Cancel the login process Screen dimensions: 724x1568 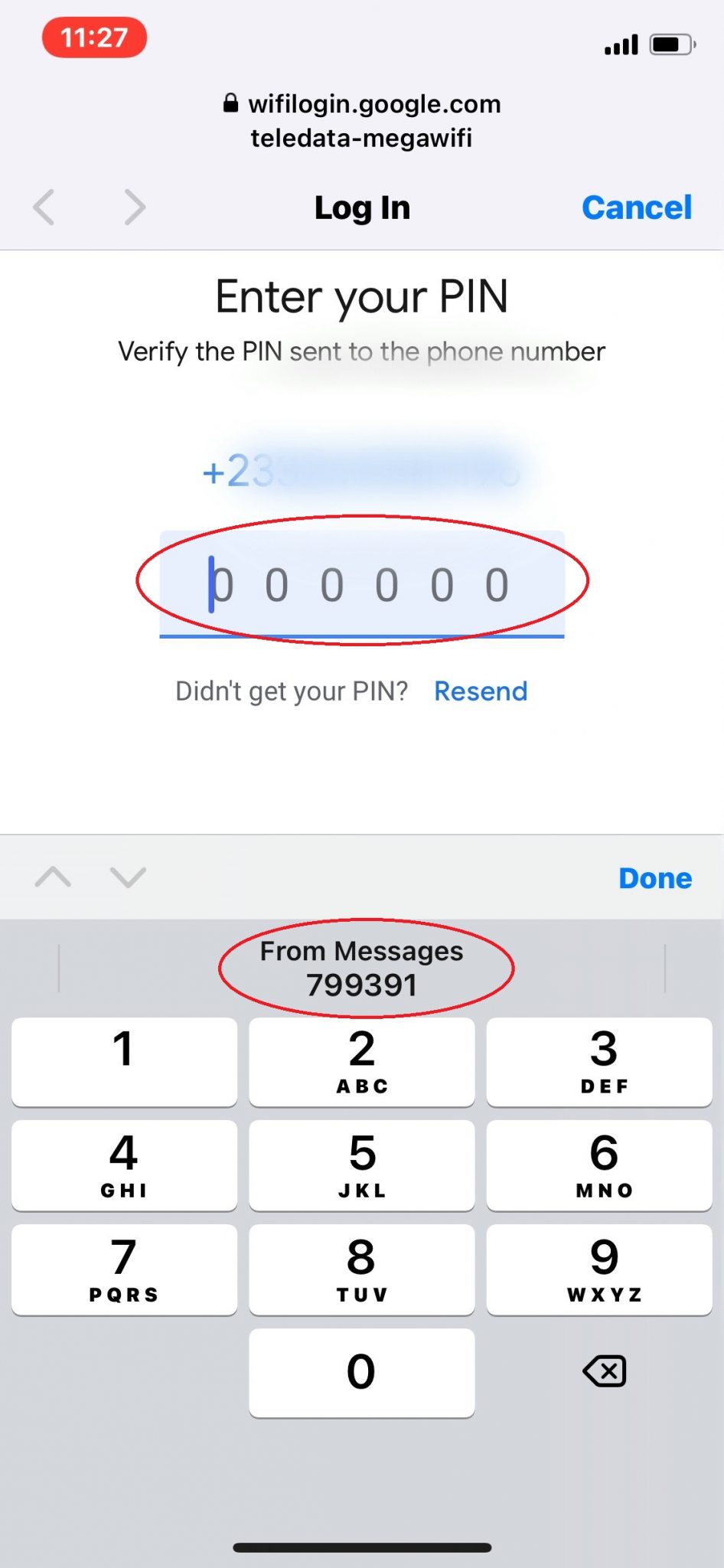tap(638, 207)
